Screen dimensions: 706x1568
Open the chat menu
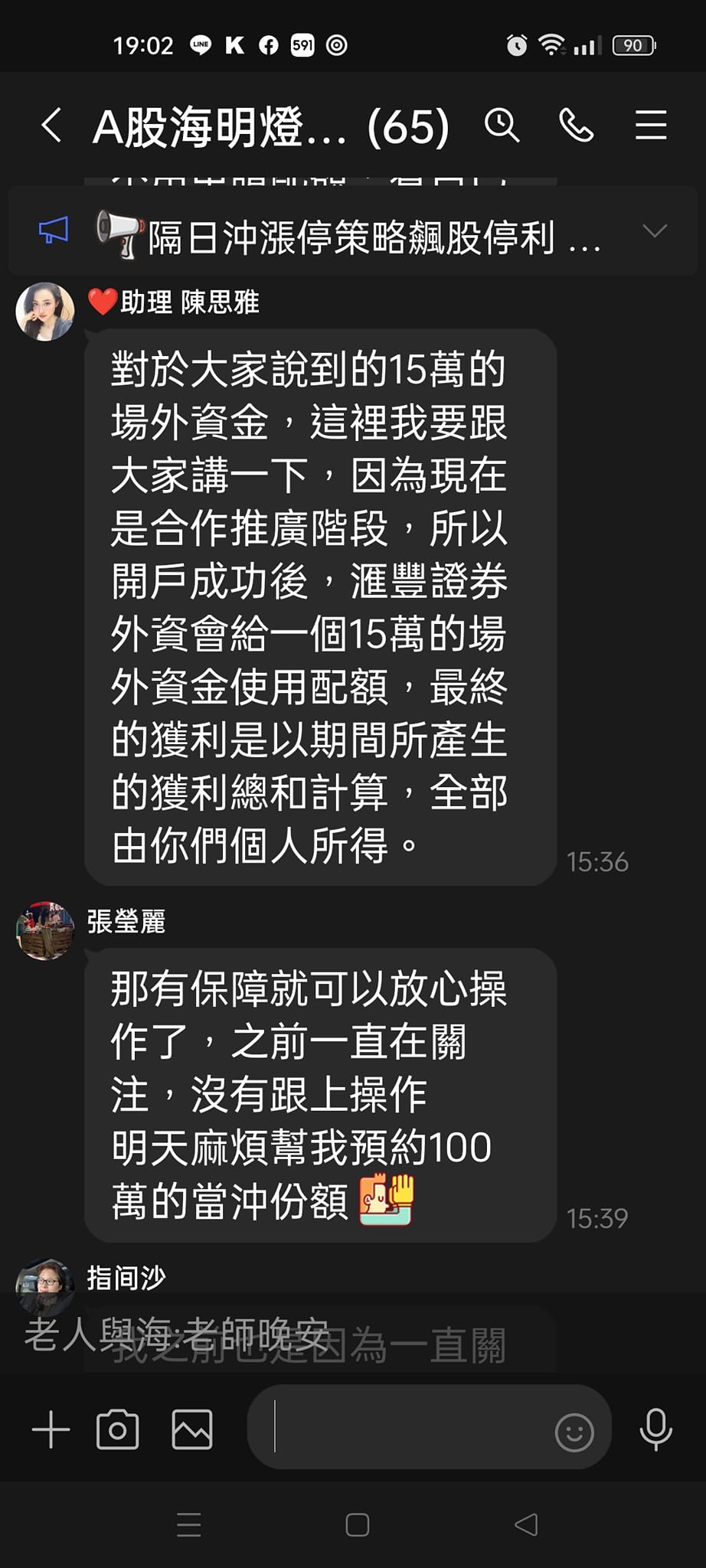tap(650, 125)
